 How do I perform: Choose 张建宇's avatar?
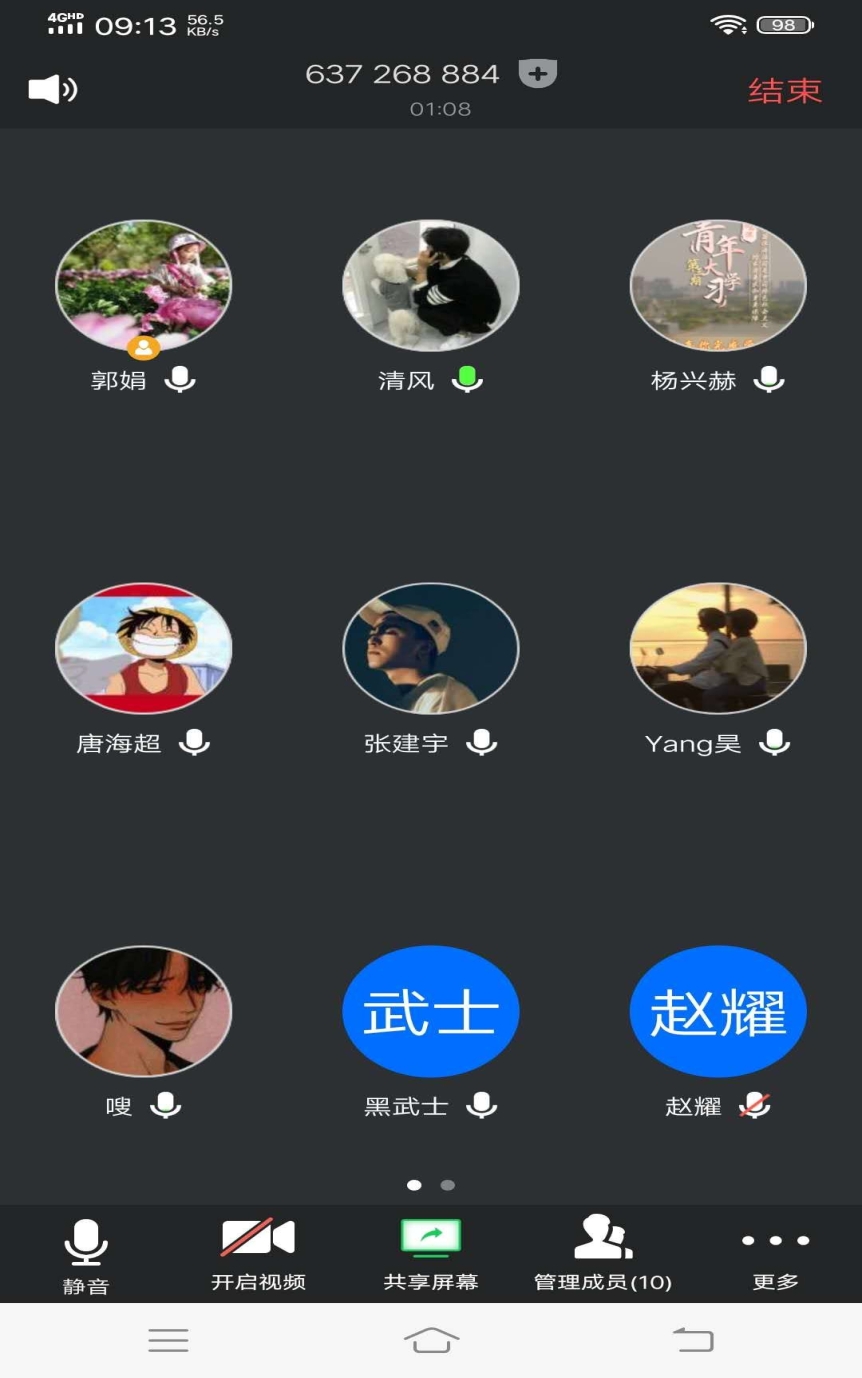pyautogui.click(x=431, y=648)
